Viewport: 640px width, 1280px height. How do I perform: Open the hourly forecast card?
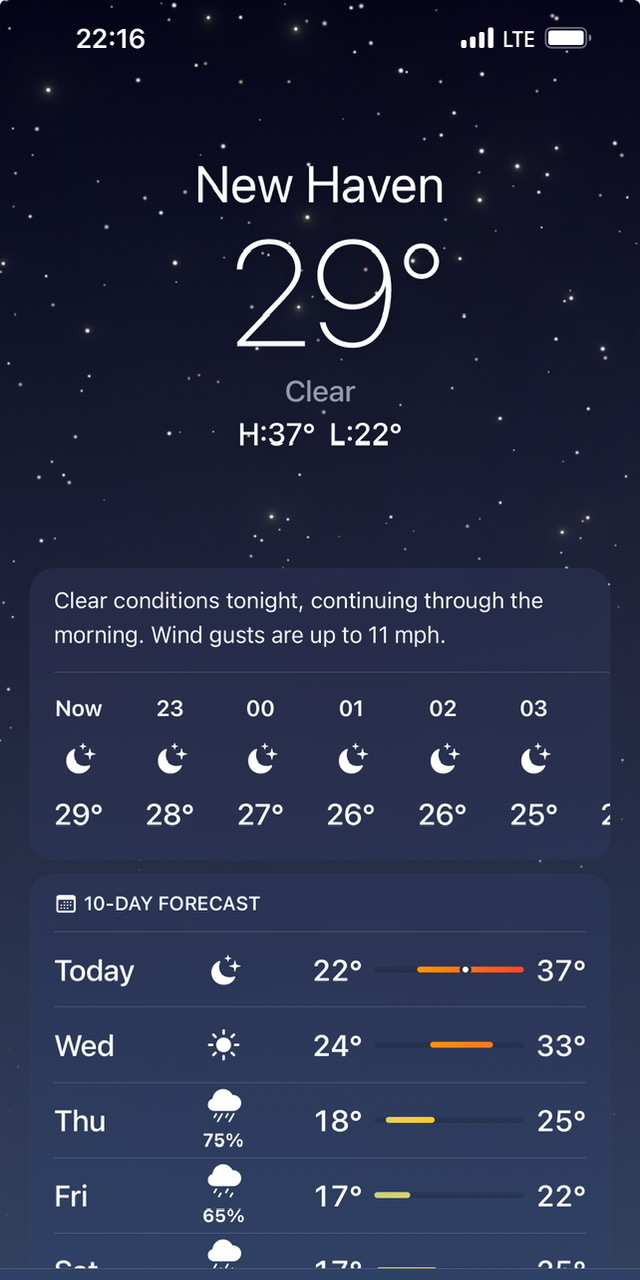point(320,714)
